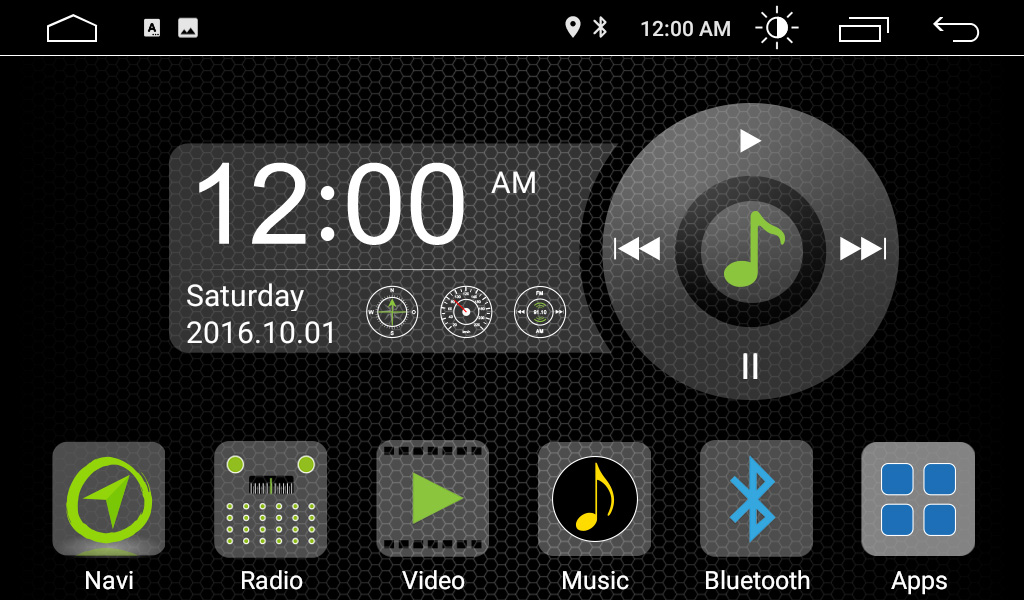Skip to the next track
The height and width of the screenshot is (600, 1024).
[x=862, y=249]
